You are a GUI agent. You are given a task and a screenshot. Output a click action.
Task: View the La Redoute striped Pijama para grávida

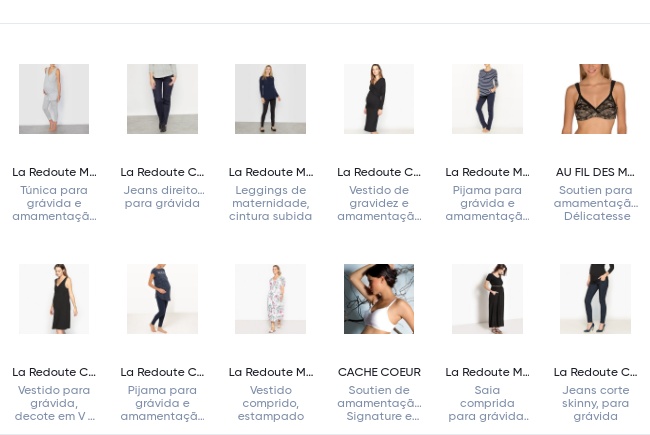tap(487, 99)
